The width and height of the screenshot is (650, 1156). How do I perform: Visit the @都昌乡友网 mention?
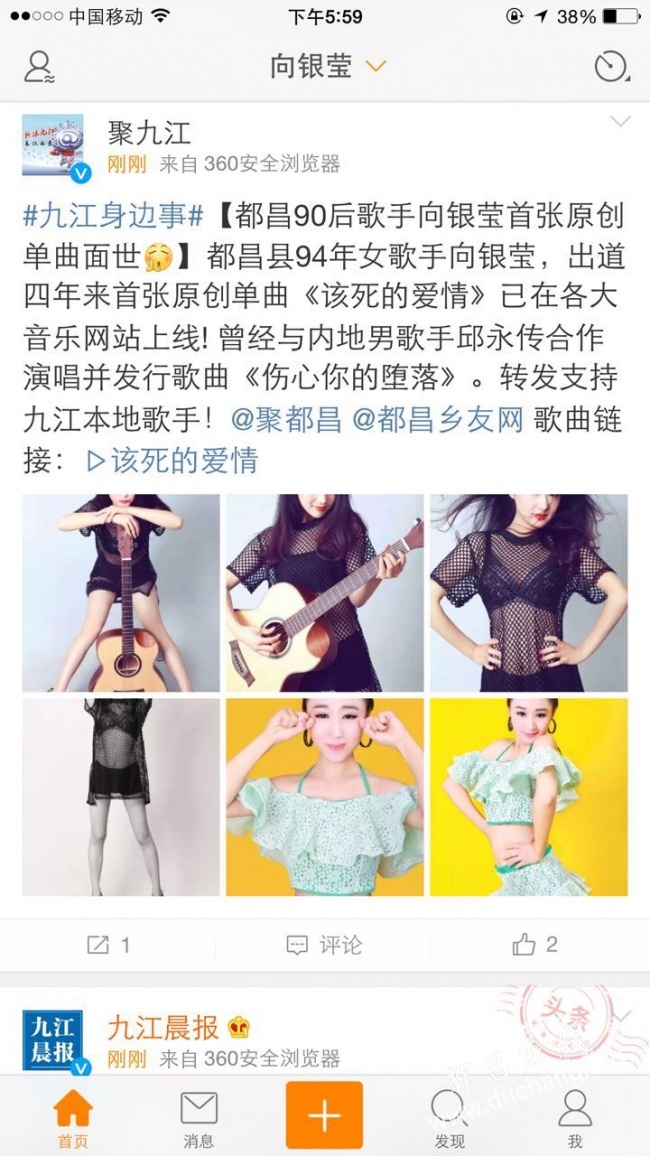tap(437, 419)
